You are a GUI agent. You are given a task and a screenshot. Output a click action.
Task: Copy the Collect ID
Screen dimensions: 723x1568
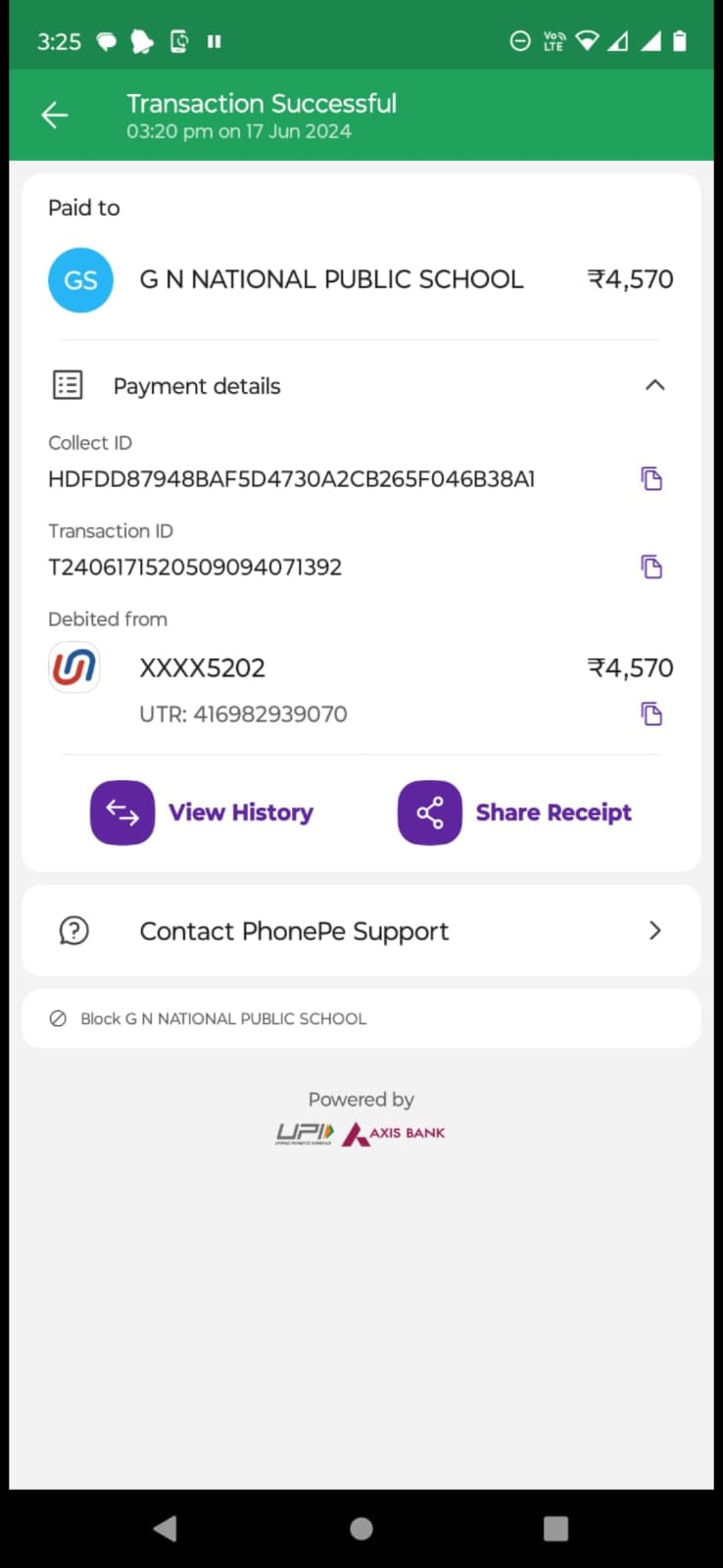pyautogui.click(x=651, y=478)
